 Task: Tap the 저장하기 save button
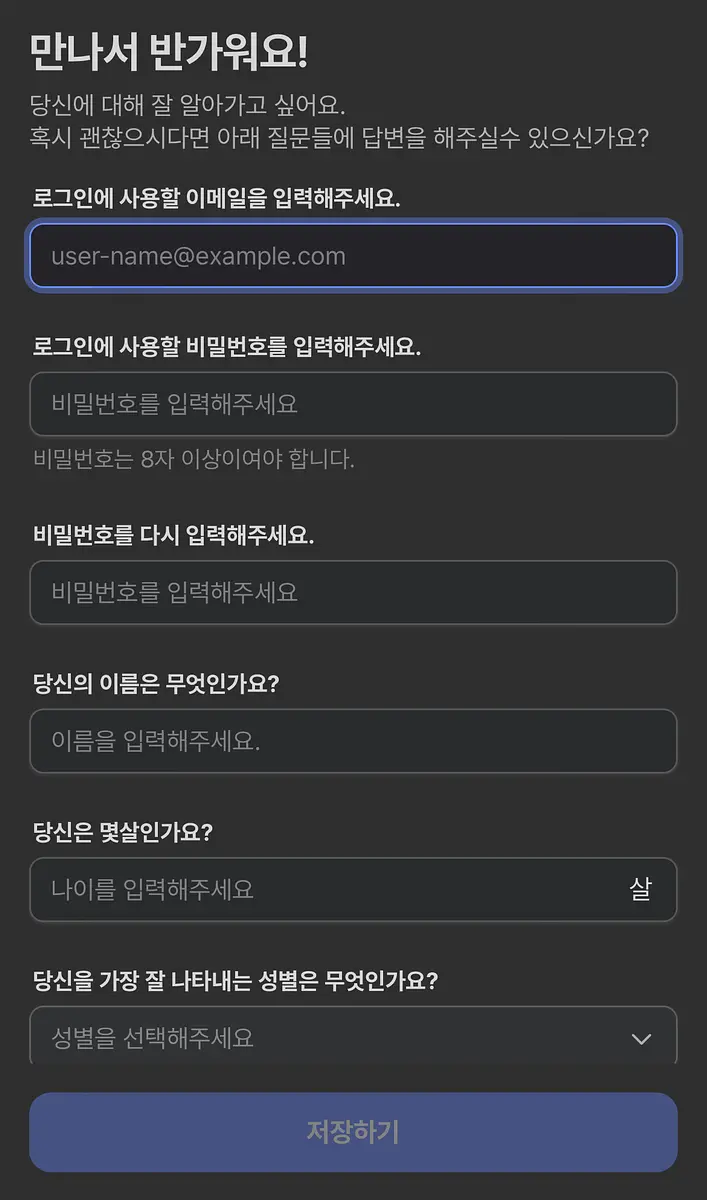353,1132
